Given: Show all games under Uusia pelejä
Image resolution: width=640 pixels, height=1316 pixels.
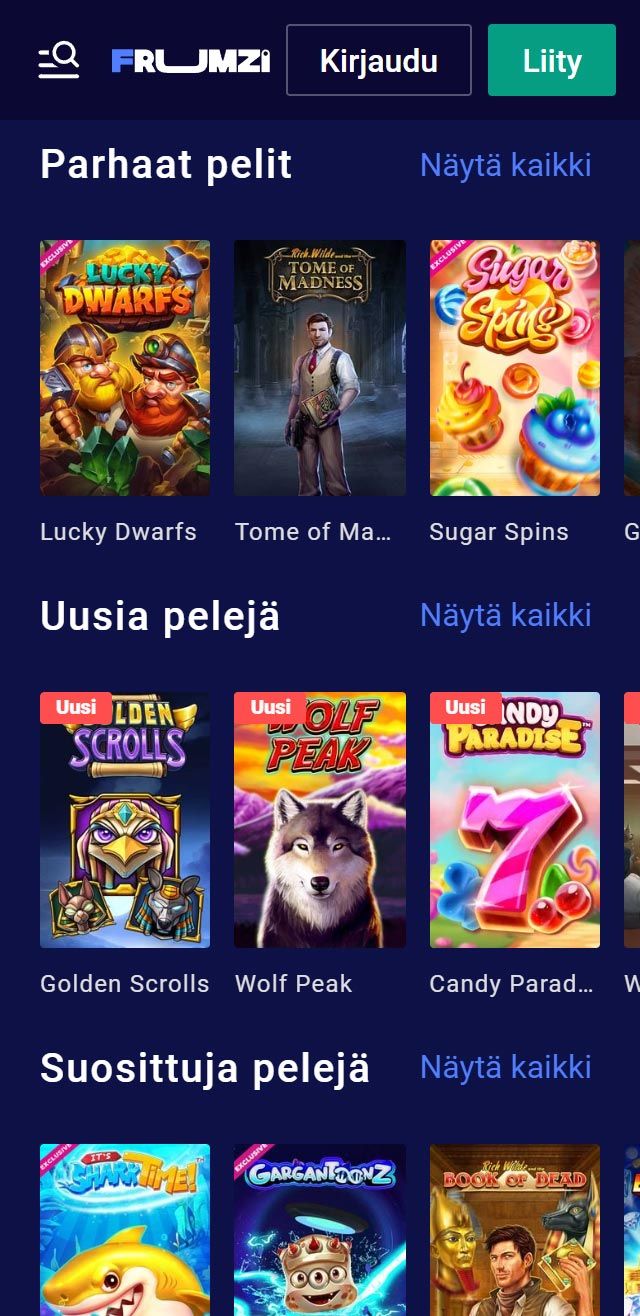Looking at the screenshot, I should (x=505, y=615).
